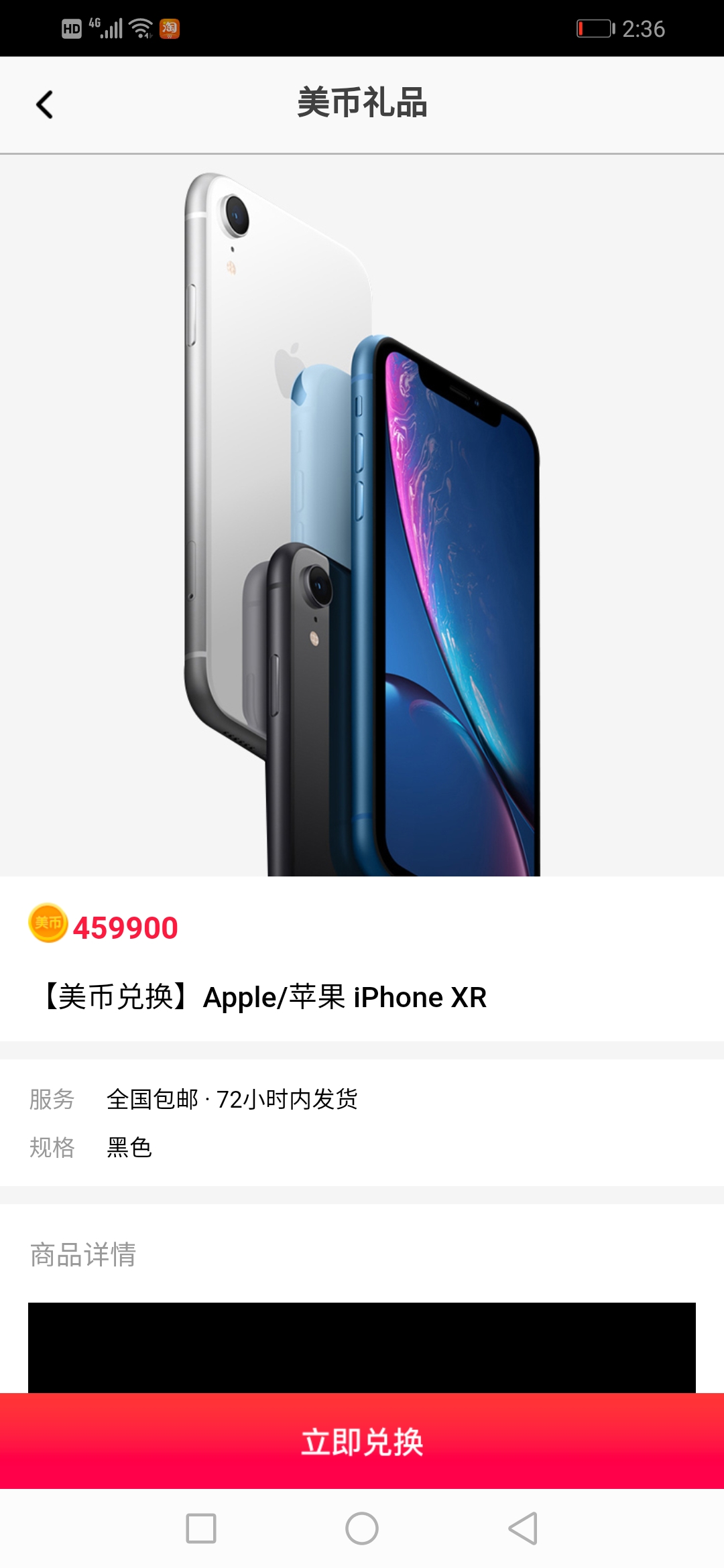Image resolution: width=724 pixels, height=1568 pixels.
Task: Go back from 美币礼品 page
Action: click(x=44, y=105)
